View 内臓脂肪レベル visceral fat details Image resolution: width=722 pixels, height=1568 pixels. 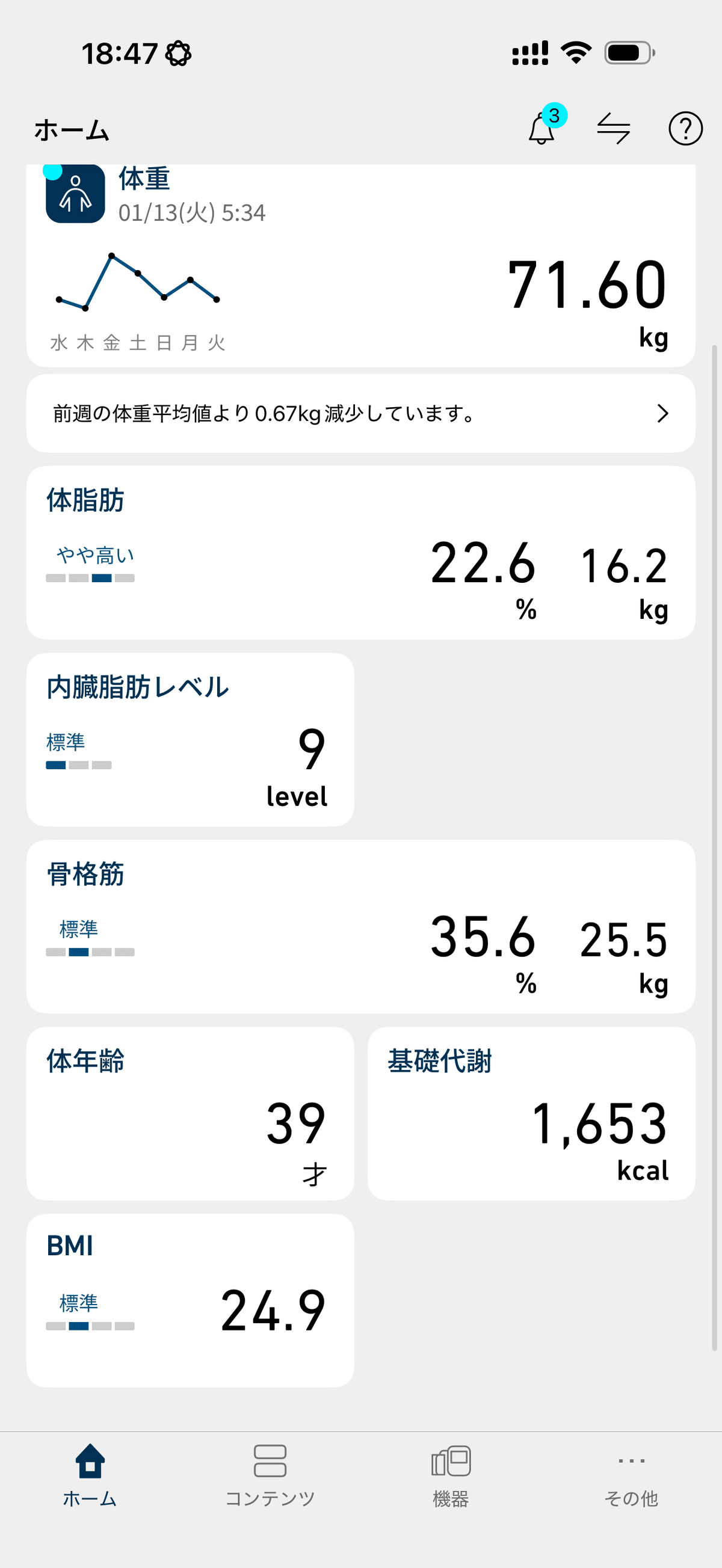pyautogui.click(x=190, y=740)
